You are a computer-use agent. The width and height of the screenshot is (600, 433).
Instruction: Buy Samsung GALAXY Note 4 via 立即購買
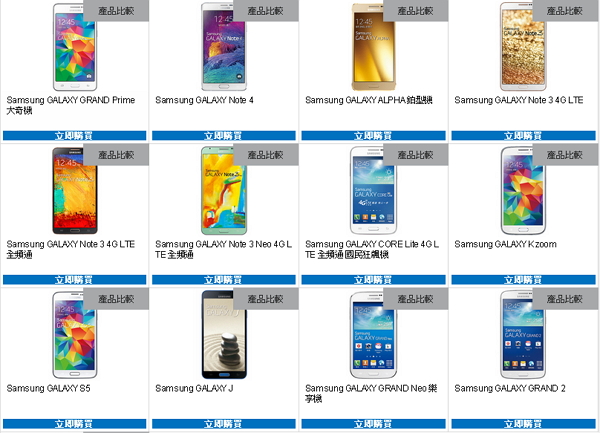click(x=222, y=135)
